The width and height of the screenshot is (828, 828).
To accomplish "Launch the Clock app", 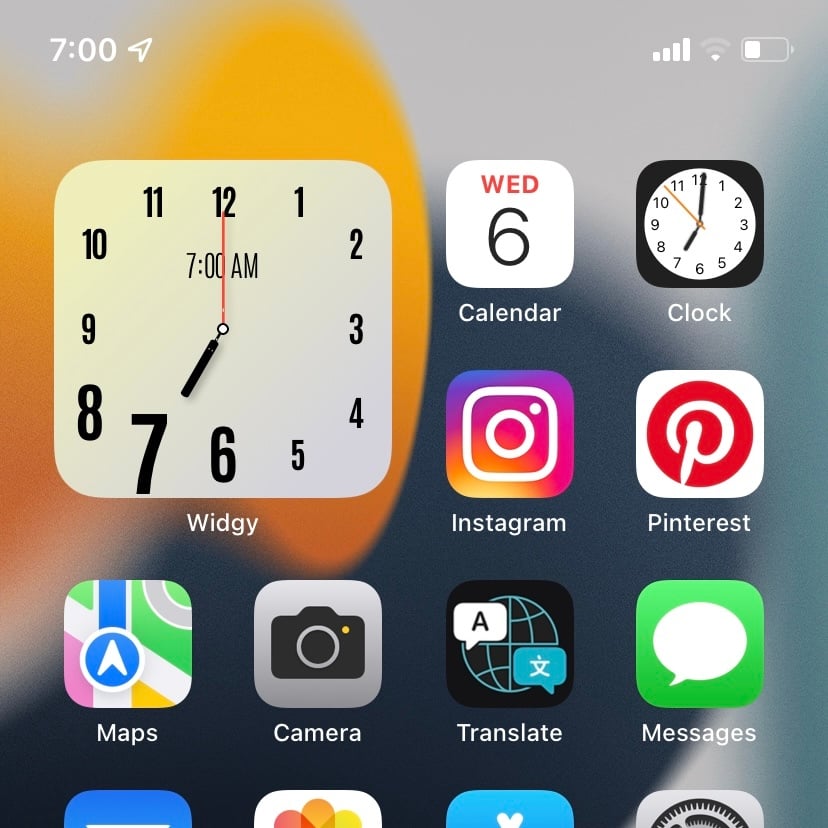I will click(x=699, y=224).
